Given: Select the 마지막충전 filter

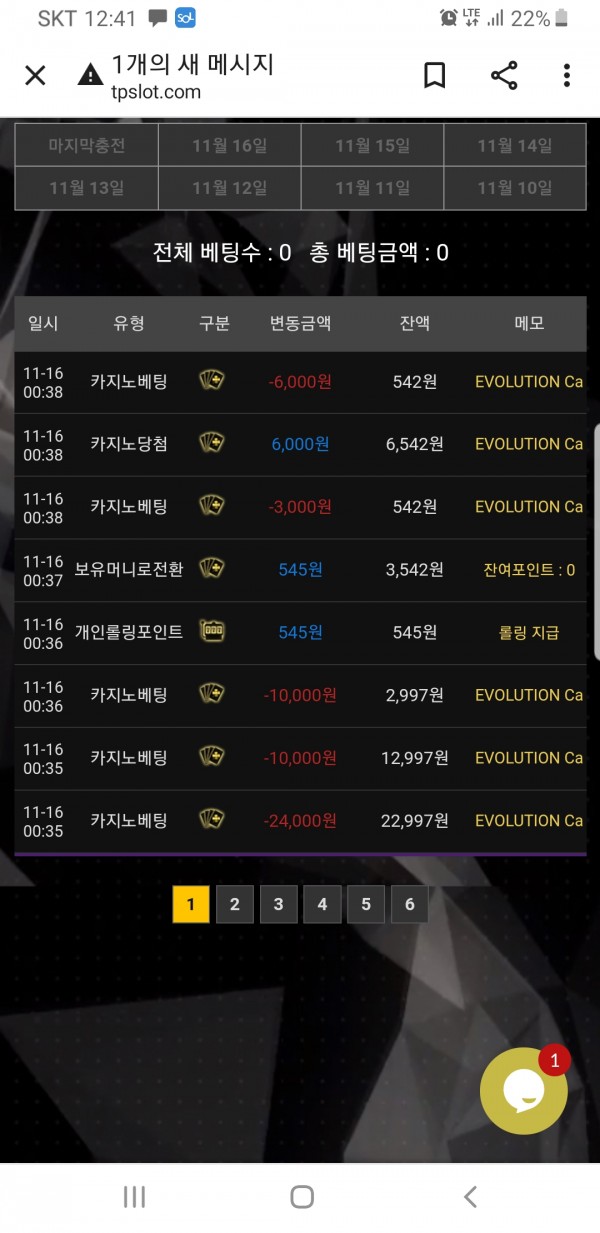Looking at the screenshot, I should coord(87,146).
